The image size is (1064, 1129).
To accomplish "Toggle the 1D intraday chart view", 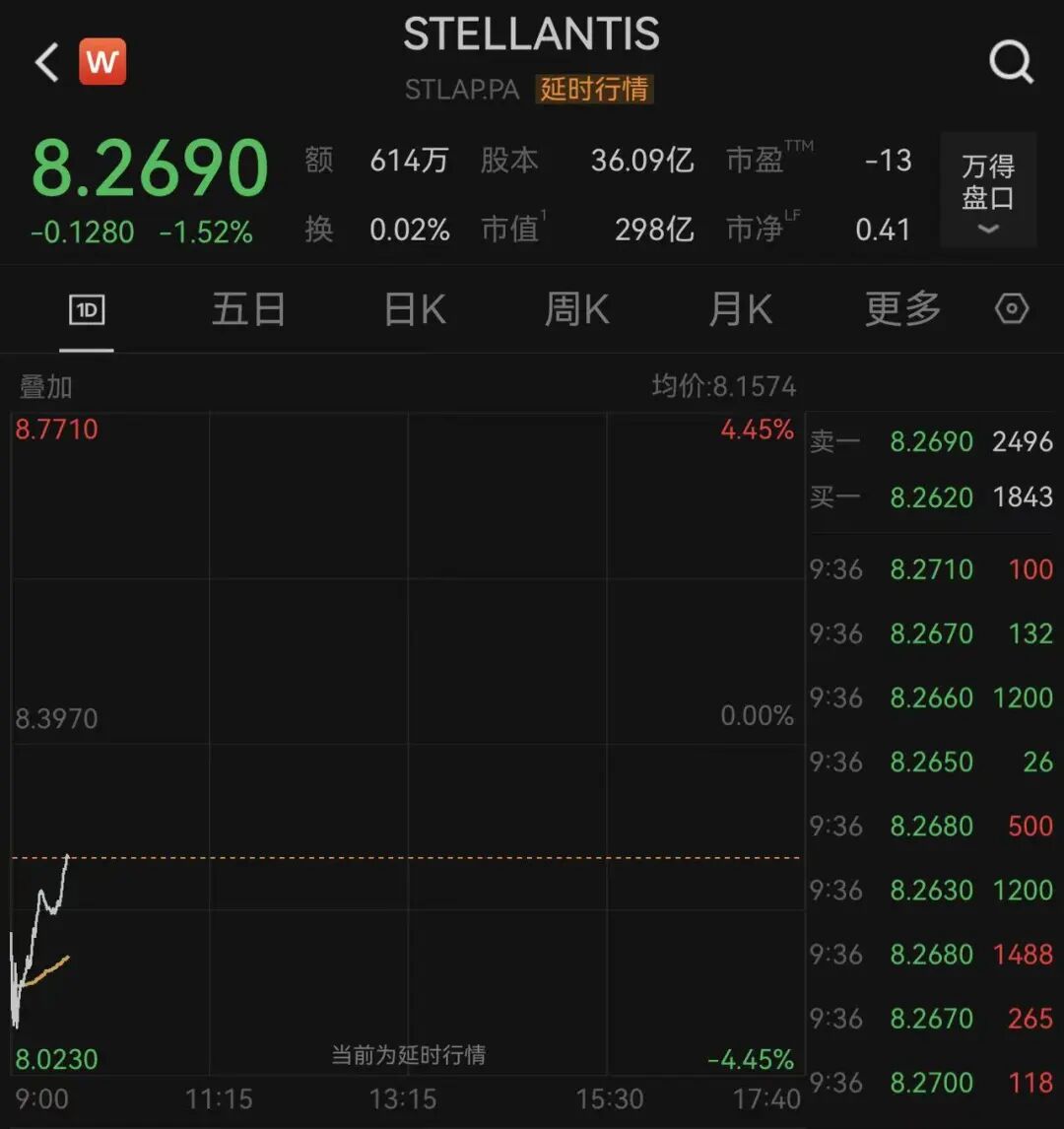I will [86, 308].
